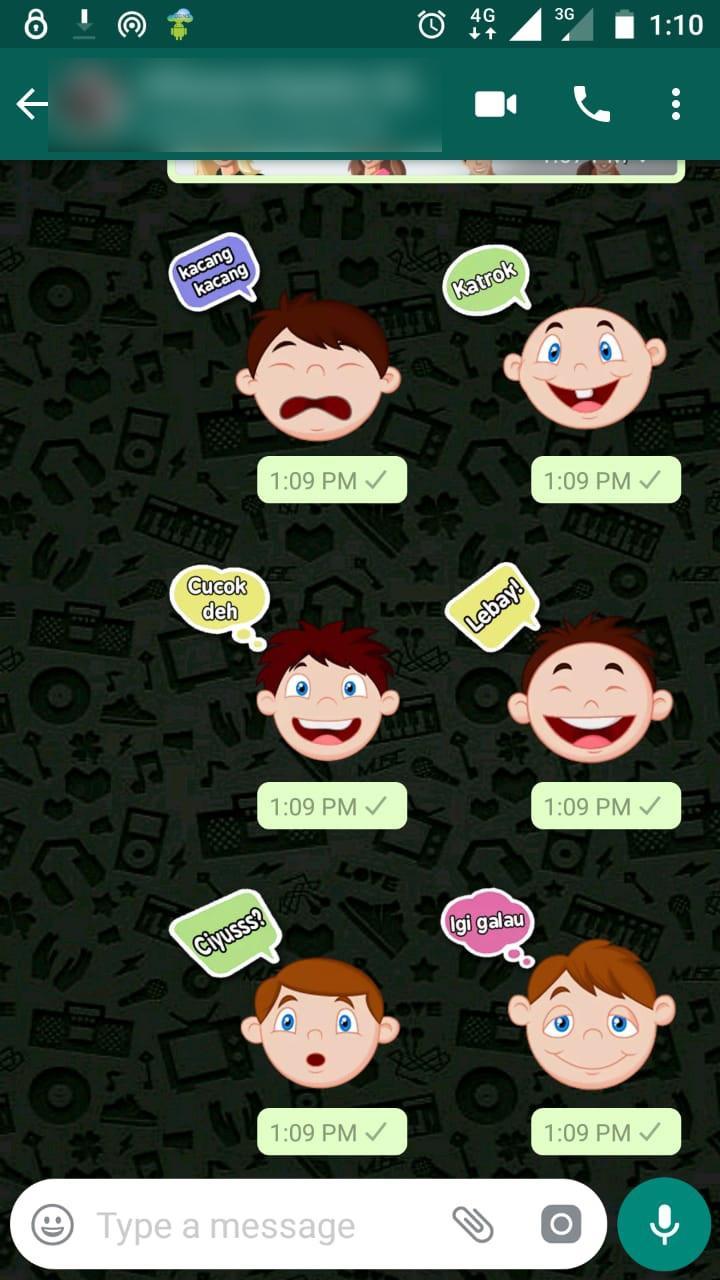Focus the Type a message field
The height and width of the screenshot is (1280, 720).
pyautogui.click(x=260, y=1225)
